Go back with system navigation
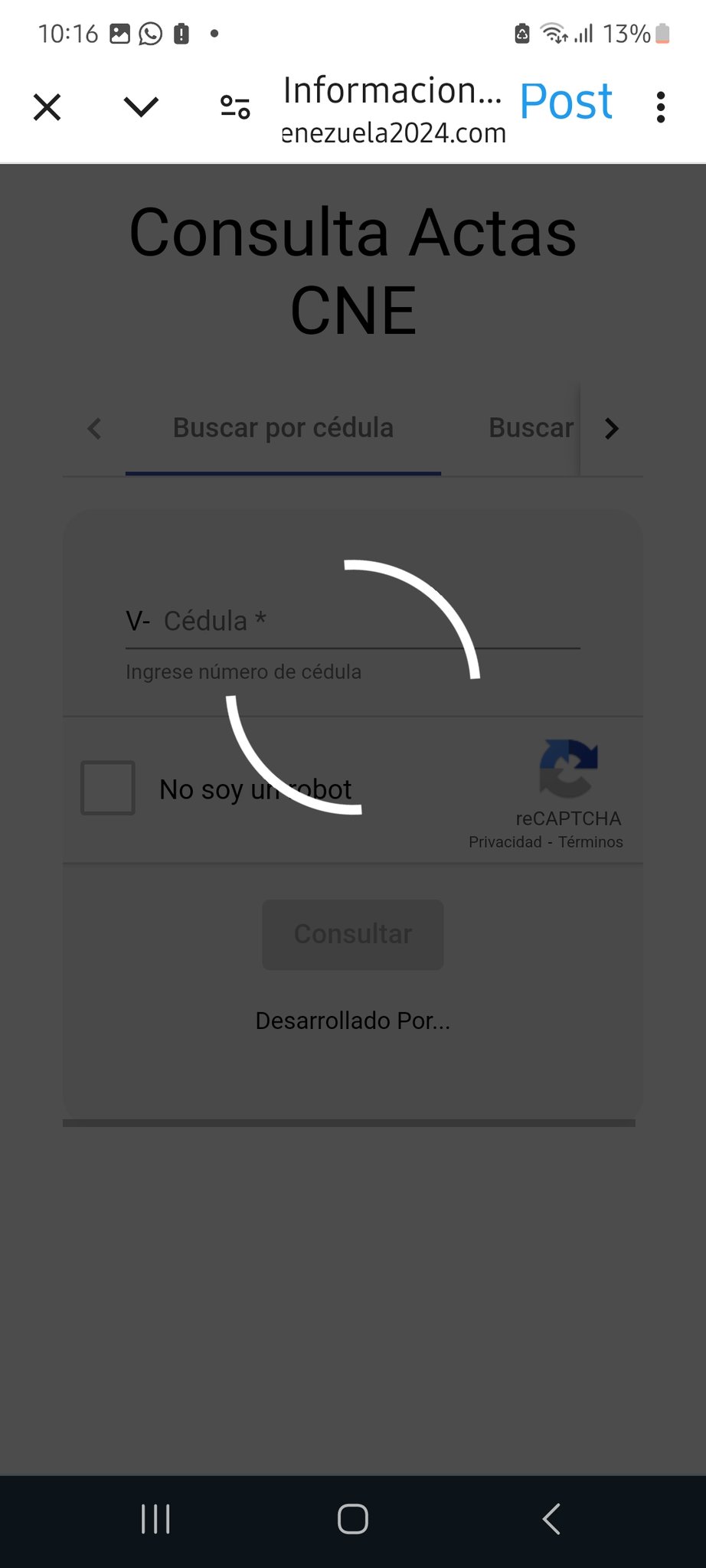The height and width of the screenshot is (1568, 706). click(551, 1519)
